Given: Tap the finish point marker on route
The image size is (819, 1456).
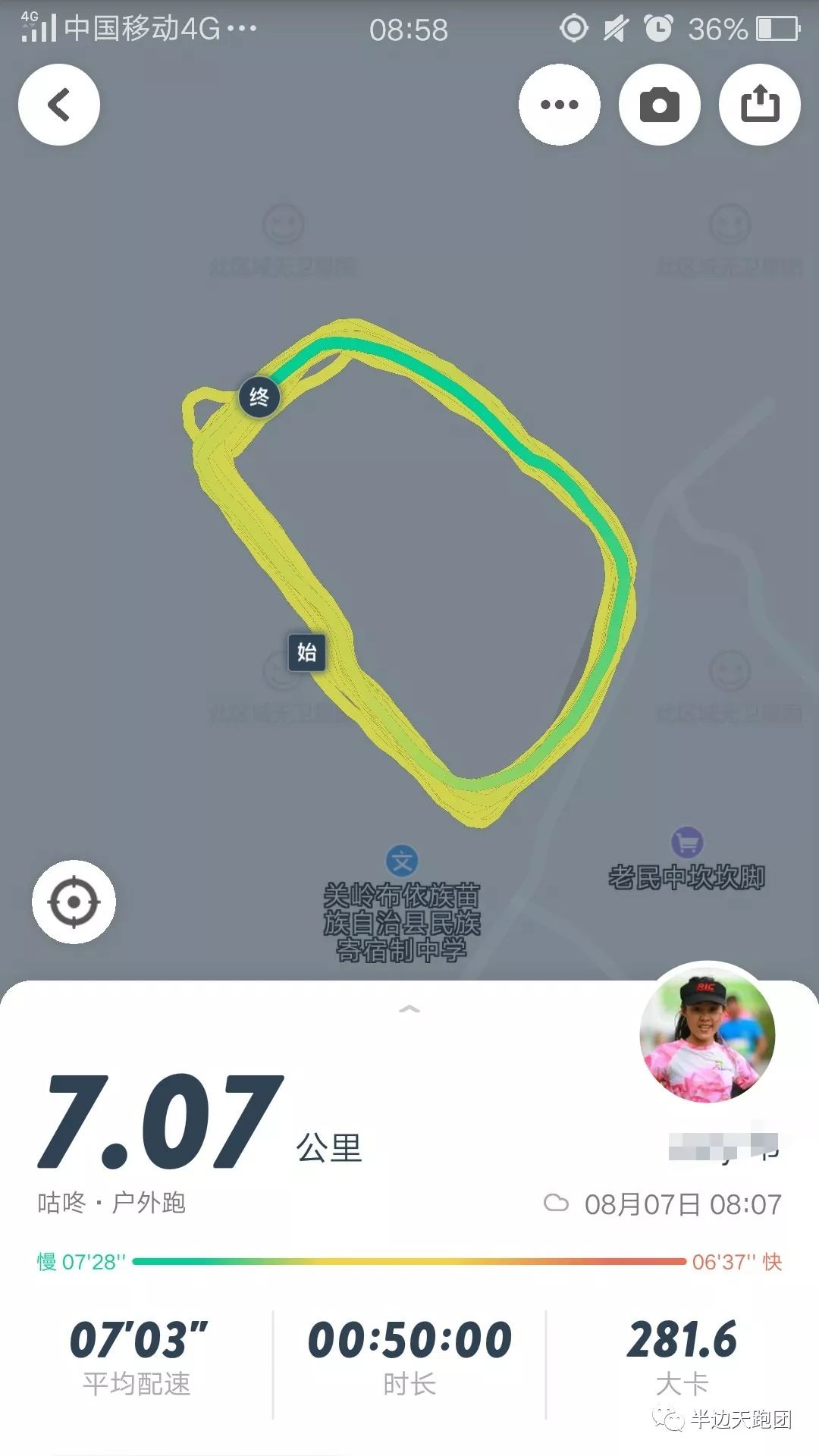Looking at the screenshot, I should 259,397.
